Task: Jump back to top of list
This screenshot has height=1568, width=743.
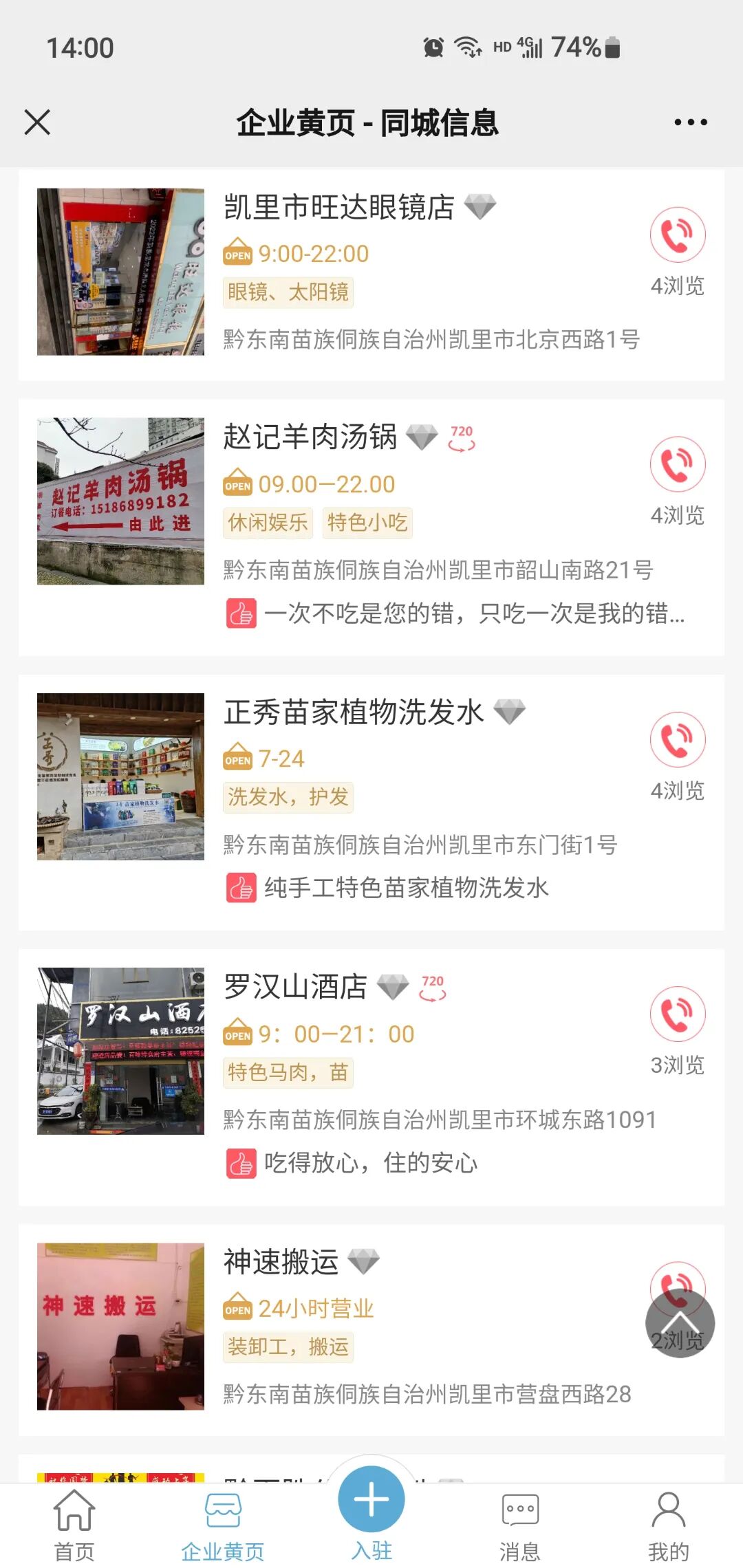Action: pyautogui.click(x=680, y=1323)
